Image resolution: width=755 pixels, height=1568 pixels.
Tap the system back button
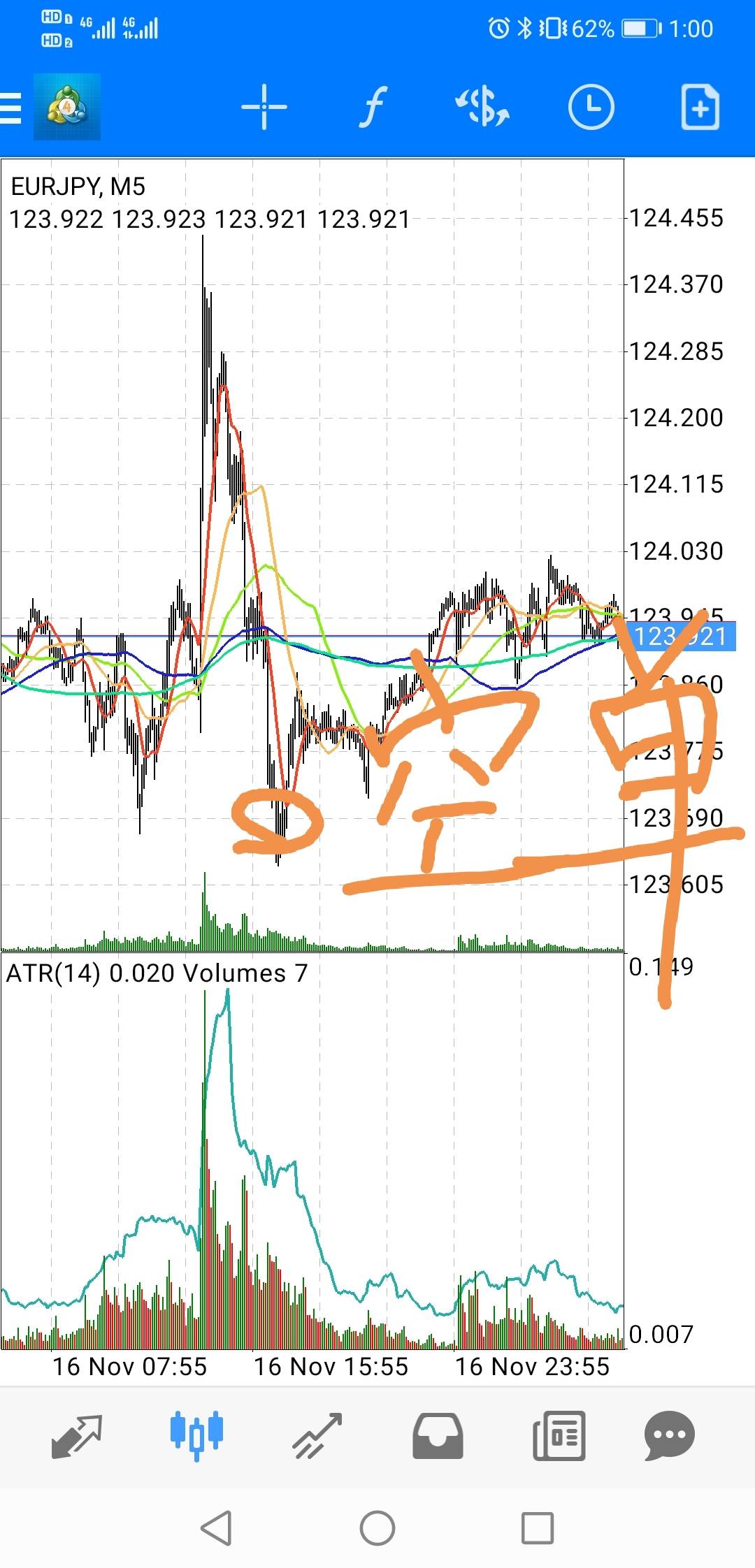216,1528
